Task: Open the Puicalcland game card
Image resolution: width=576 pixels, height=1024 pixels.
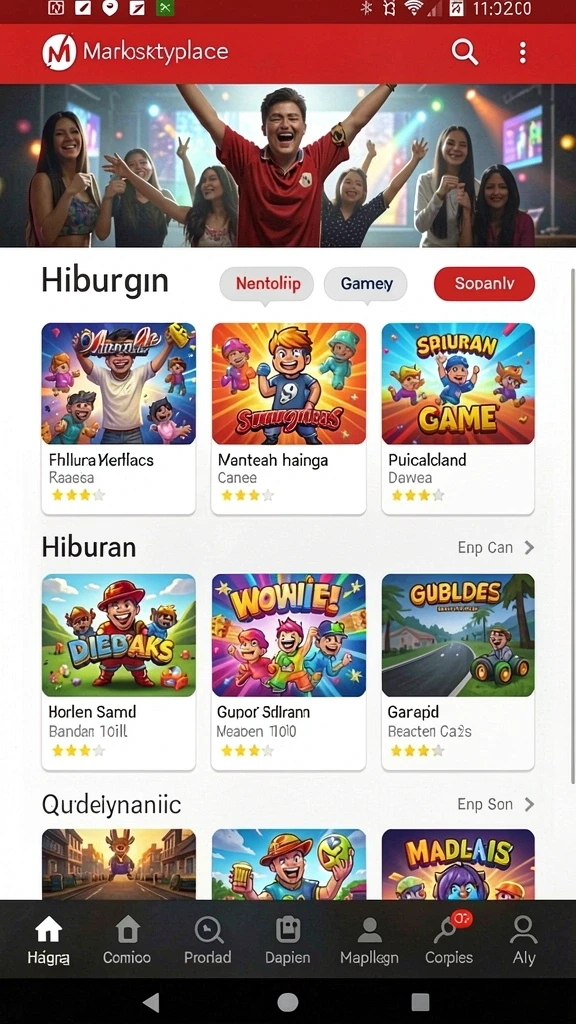Action: coord(458,418)
